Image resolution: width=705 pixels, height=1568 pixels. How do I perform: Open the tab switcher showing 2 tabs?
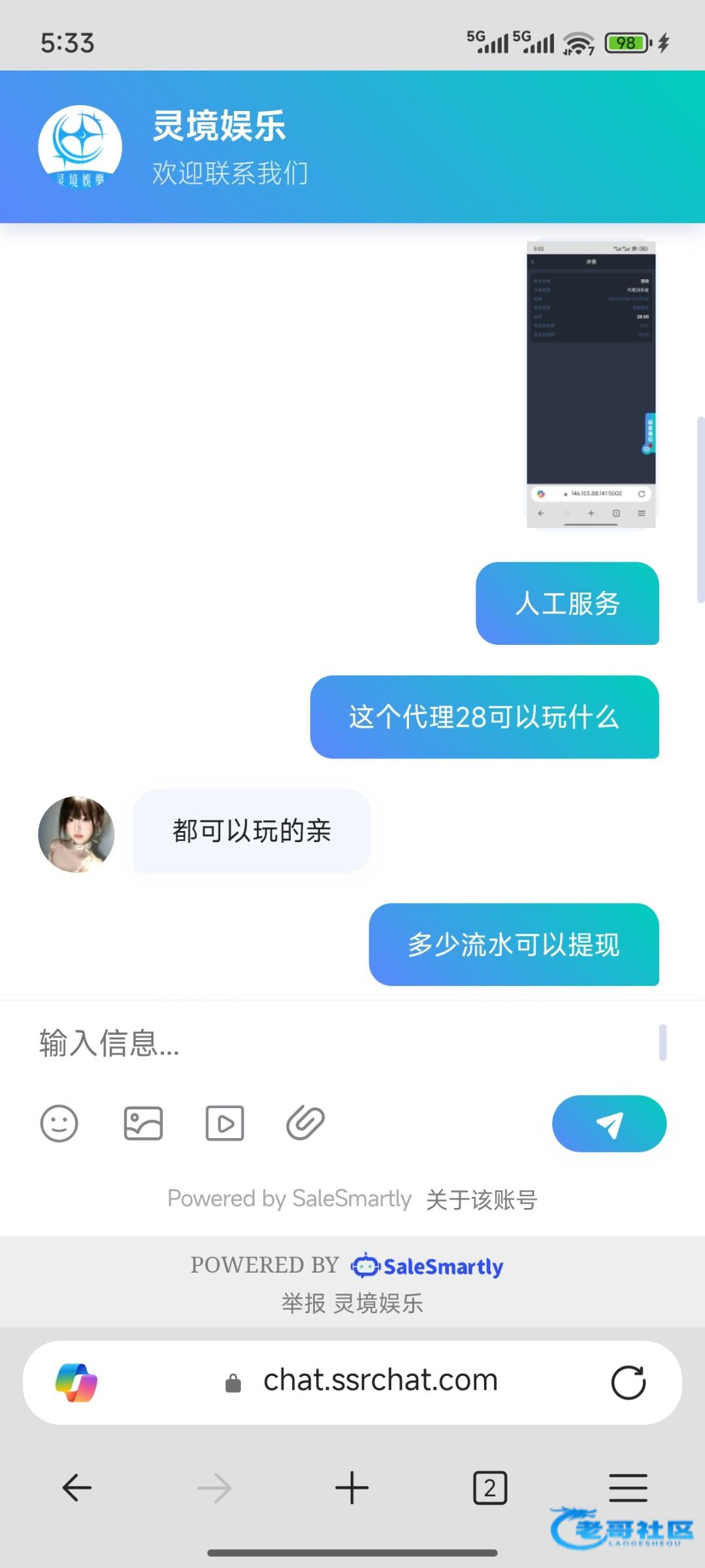click(x=489, y=1488)
